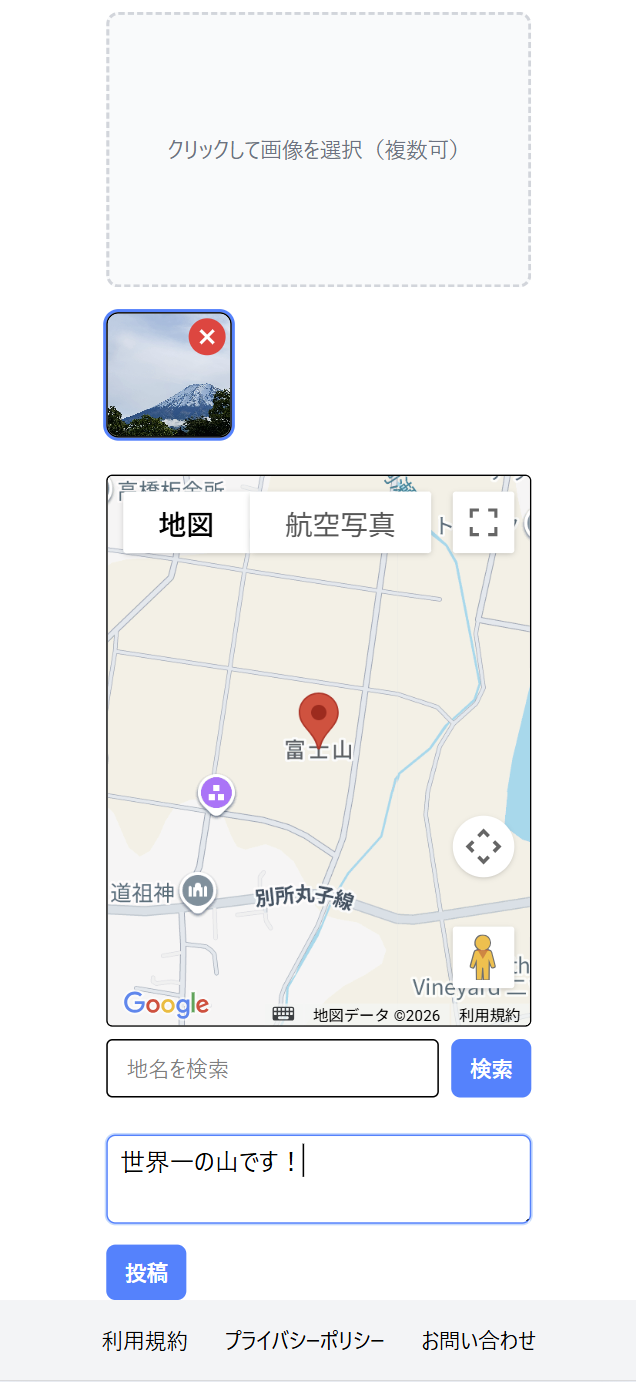The image size is (636, 1382).
Task: Switch map to 航空写真 view
Action: (x=340, y=524)
